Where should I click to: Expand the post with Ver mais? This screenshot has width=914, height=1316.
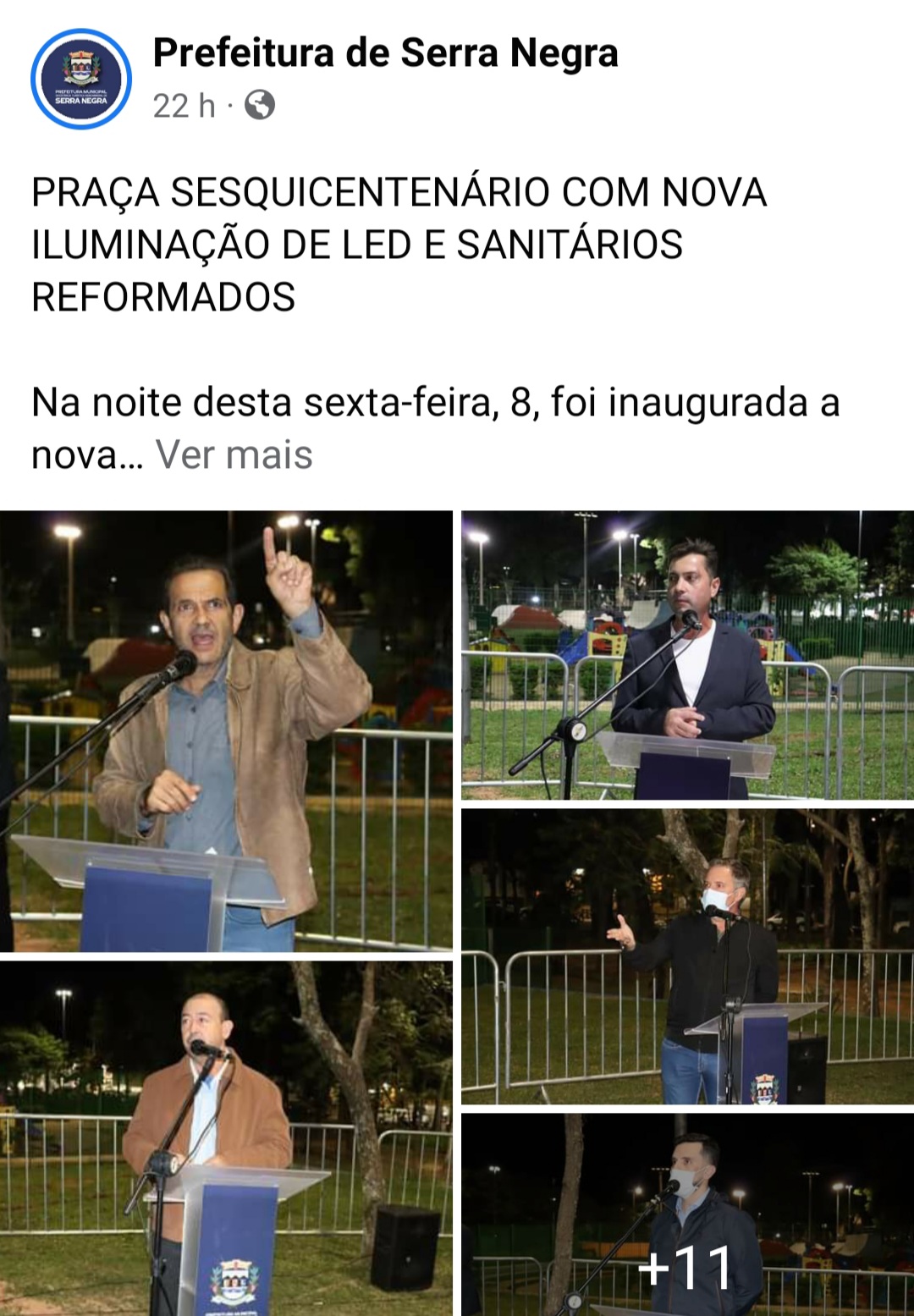pos(234,454)
